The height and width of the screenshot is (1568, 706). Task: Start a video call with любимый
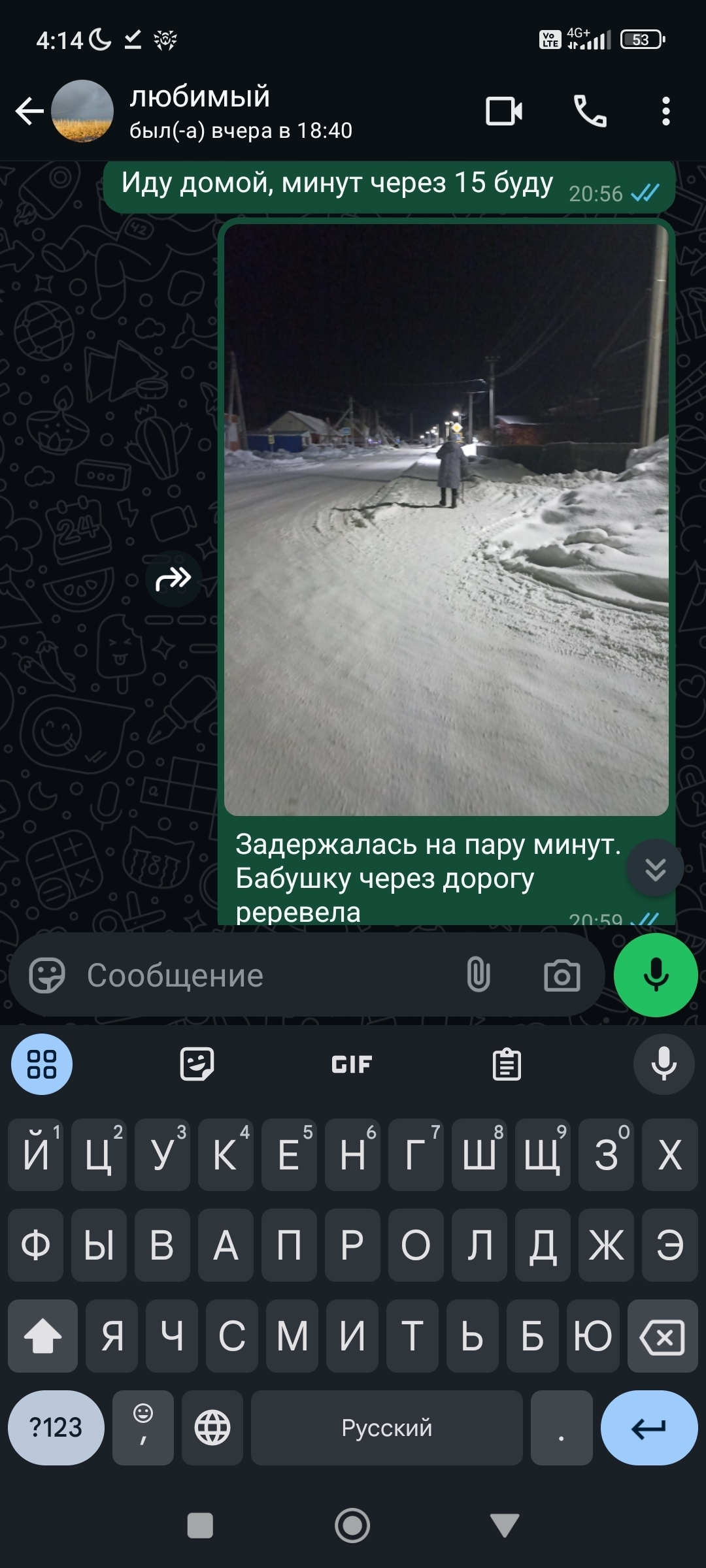coord(503,111)
